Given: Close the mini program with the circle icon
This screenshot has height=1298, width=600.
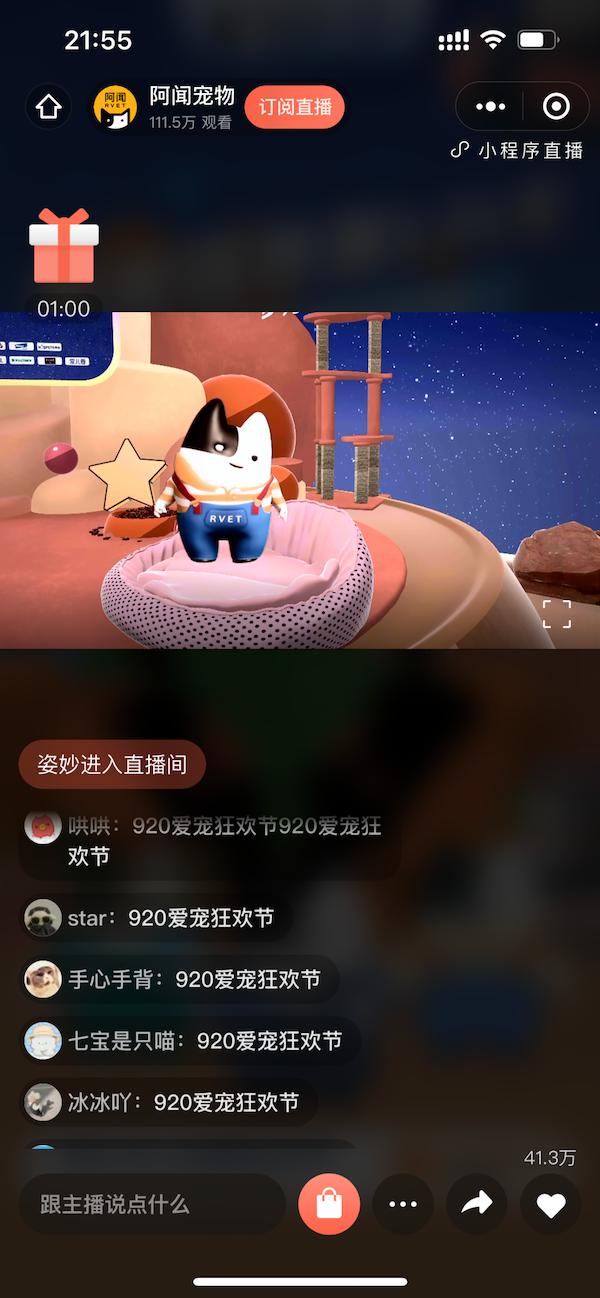Looking at the screenshot, I should [556, 106].
